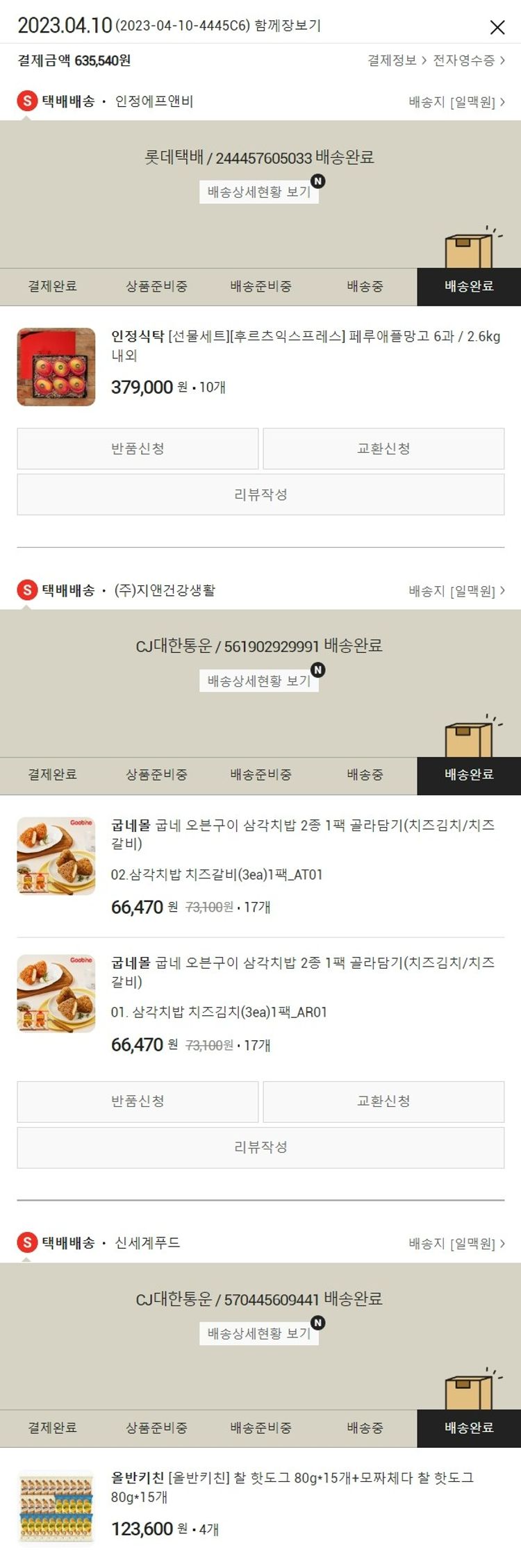Open 배송지 for the (주)지앤건강생활 shipment
Image resolution: width=521 pixels, height=1568 pixels.
(x=456, y=591)
